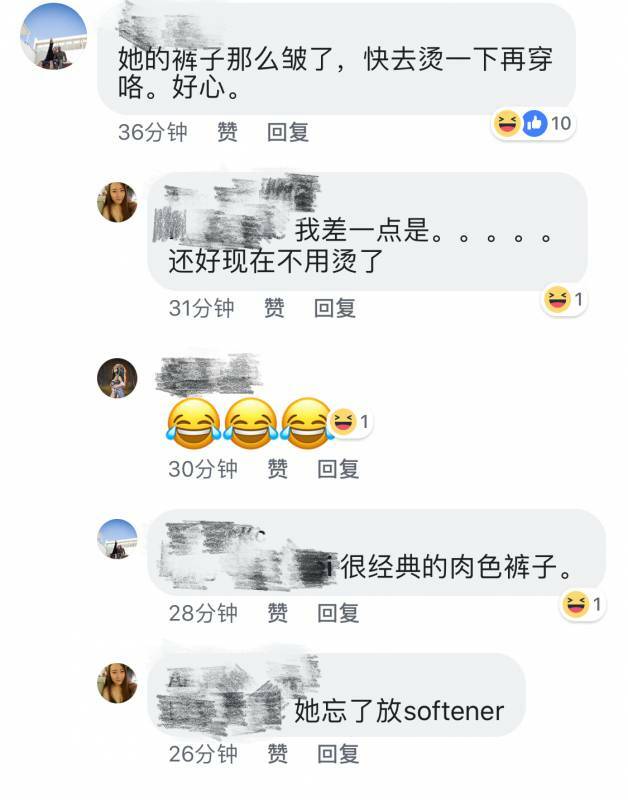View reactions on the 36分钟 comment

point(534,123)
